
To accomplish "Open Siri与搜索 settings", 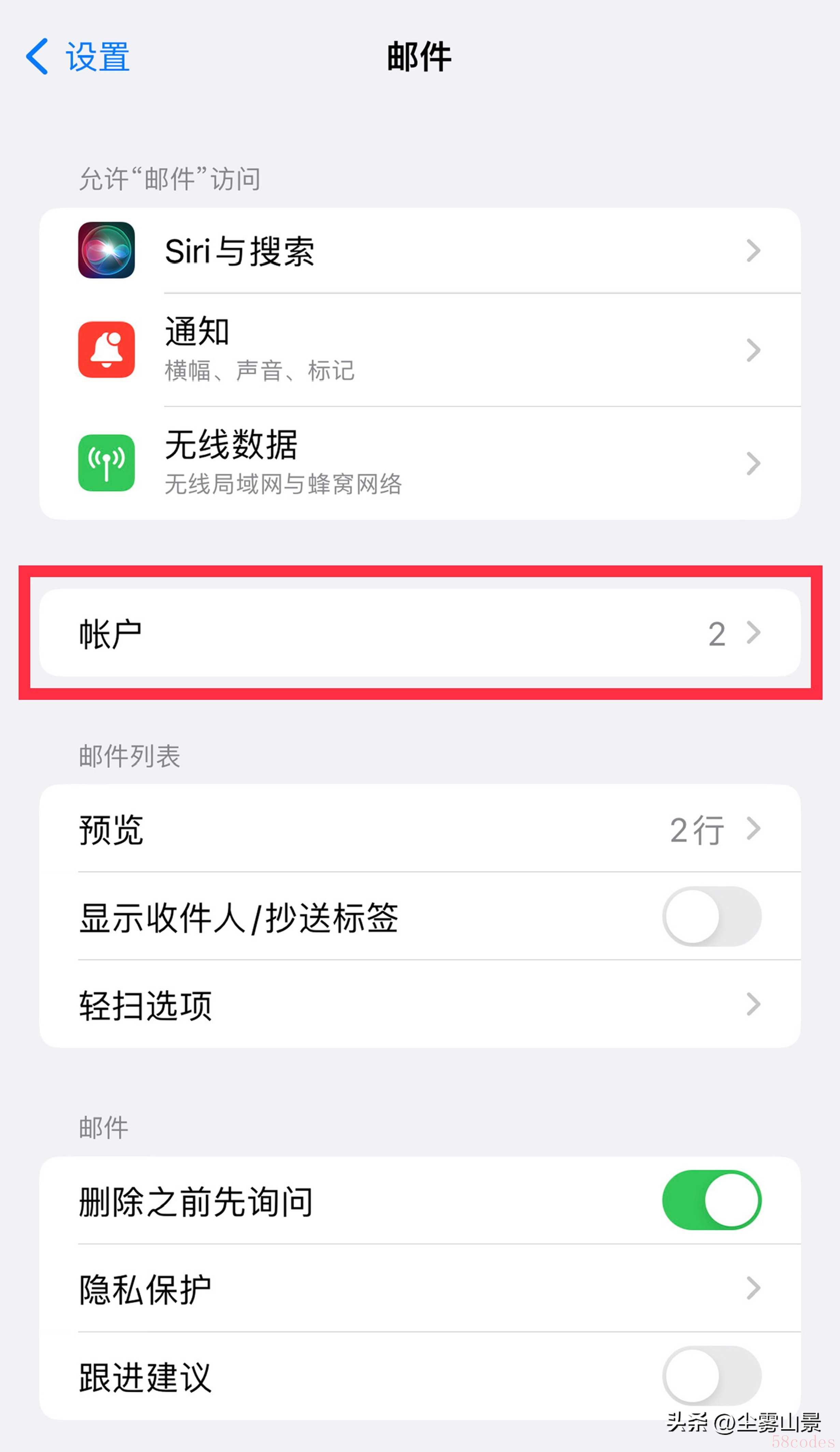I will (419, 250).
